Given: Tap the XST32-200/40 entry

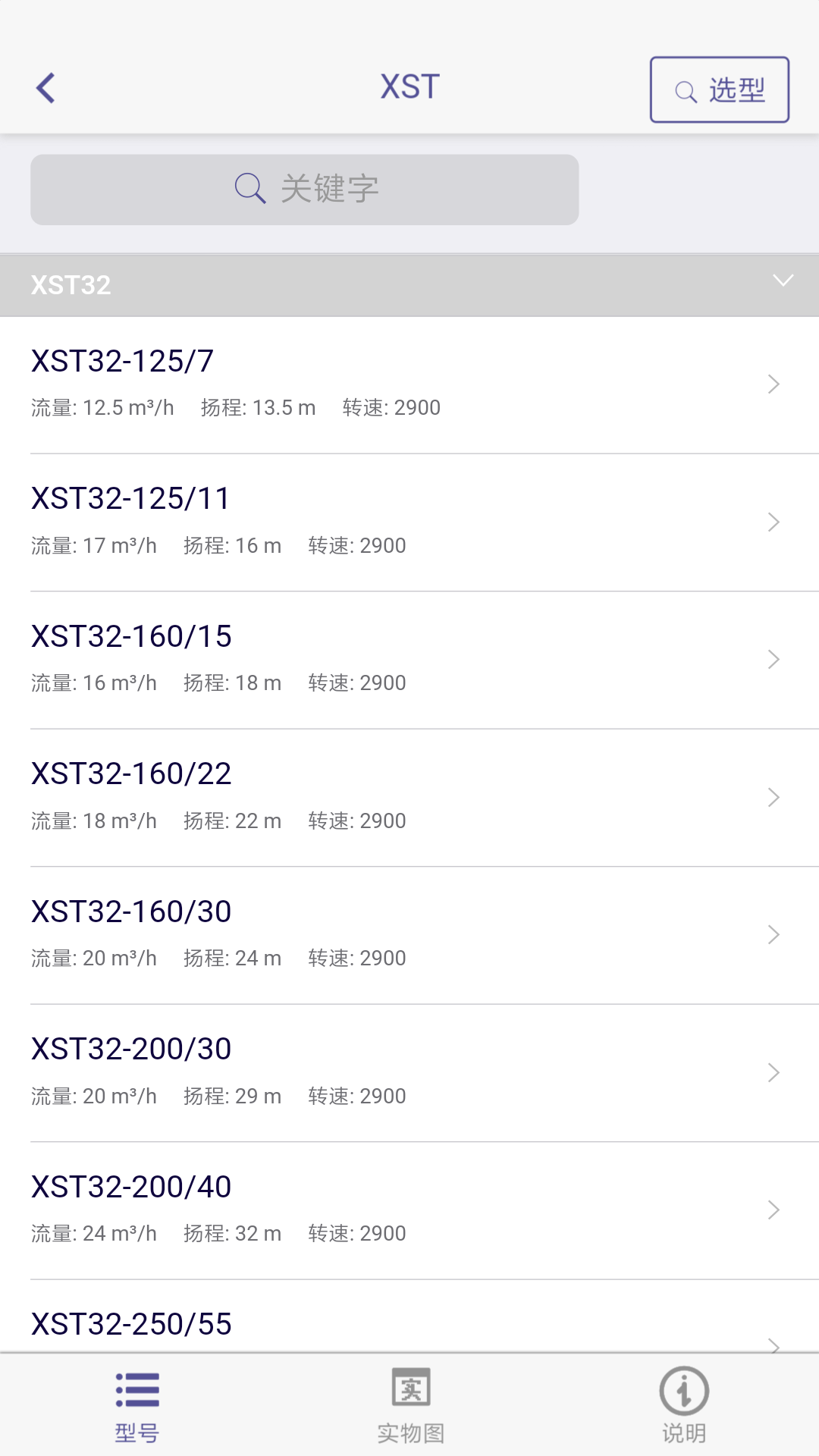Looking at the screenshot, I should tap(409, 1210).
